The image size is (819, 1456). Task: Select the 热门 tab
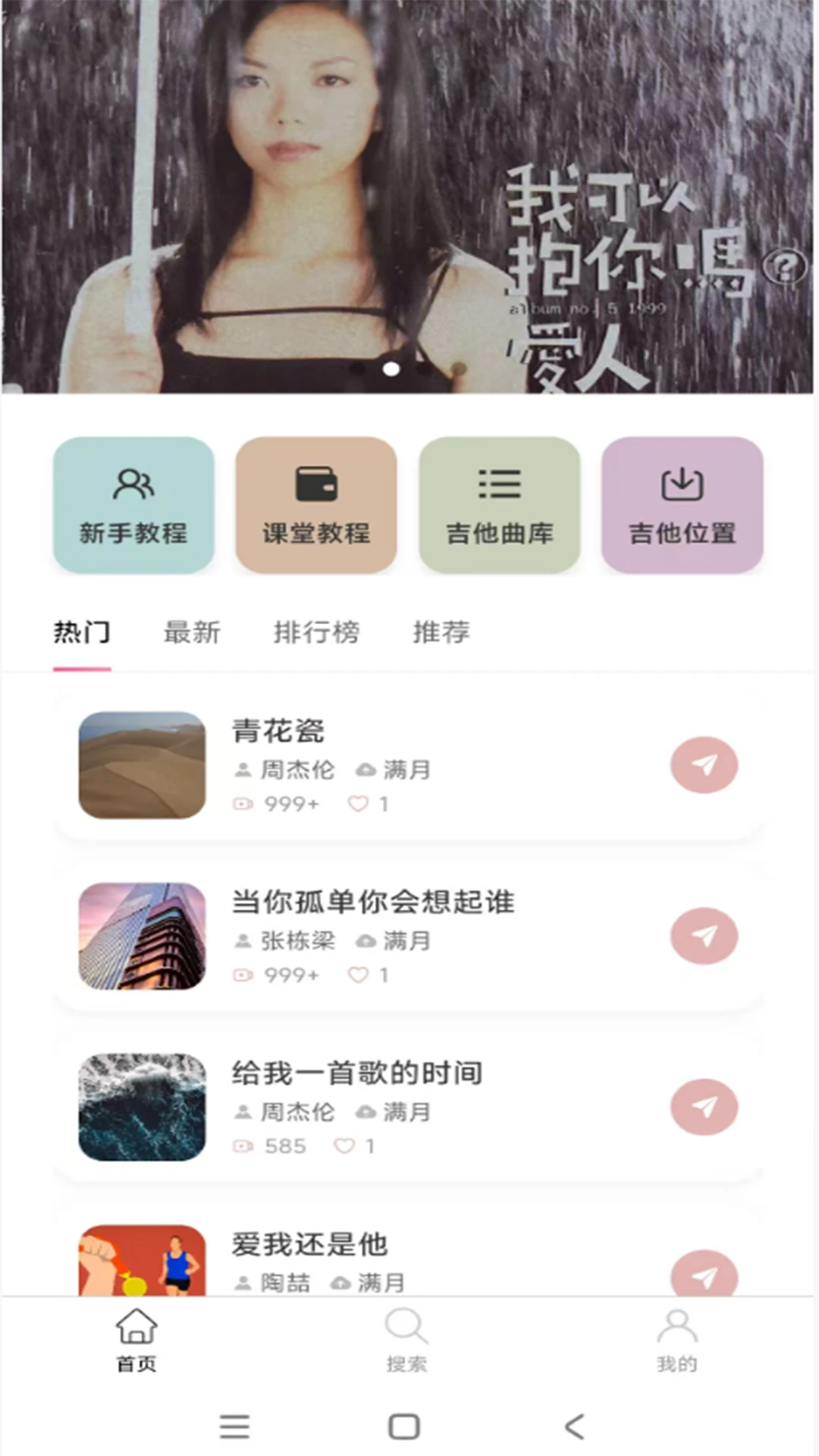click(x=82, y=632)
